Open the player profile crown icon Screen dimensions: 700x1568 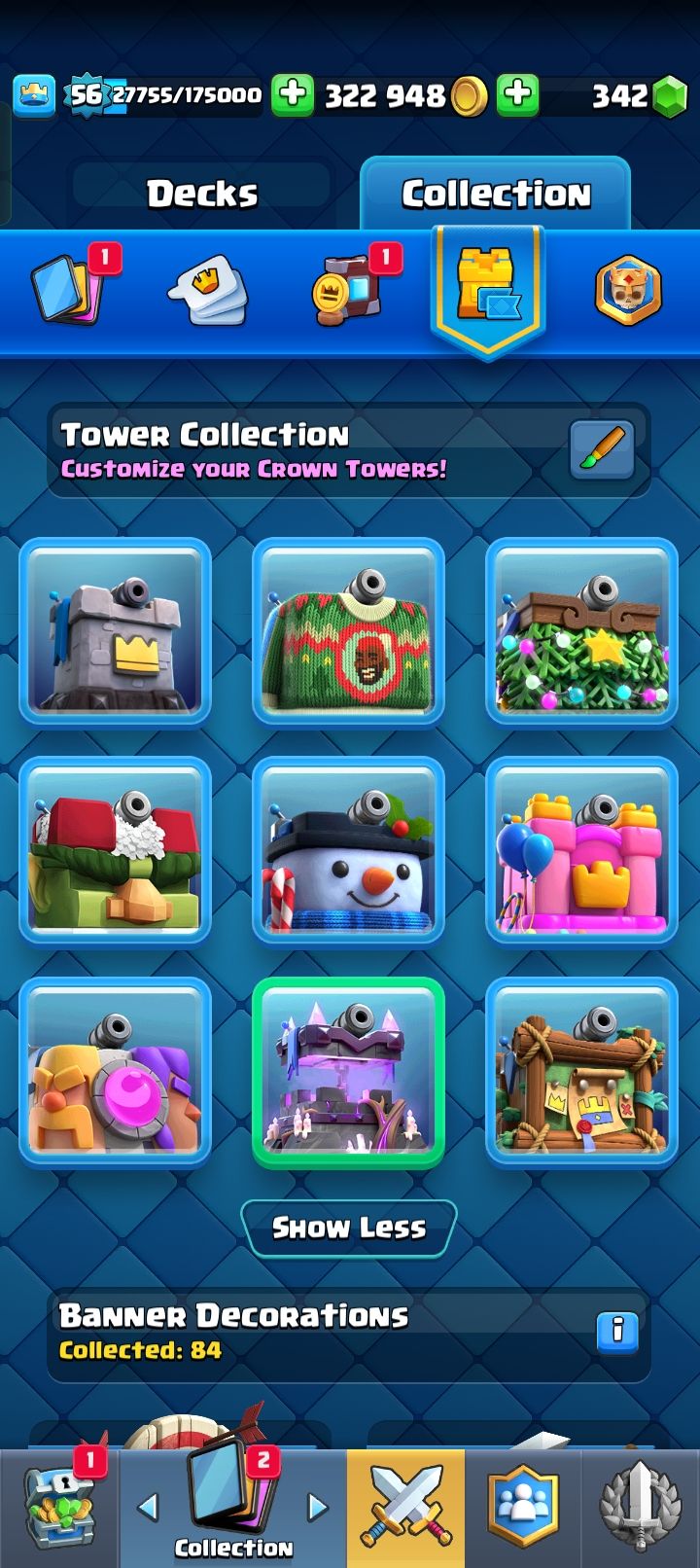pyautogui.click(x=34, y=95)
